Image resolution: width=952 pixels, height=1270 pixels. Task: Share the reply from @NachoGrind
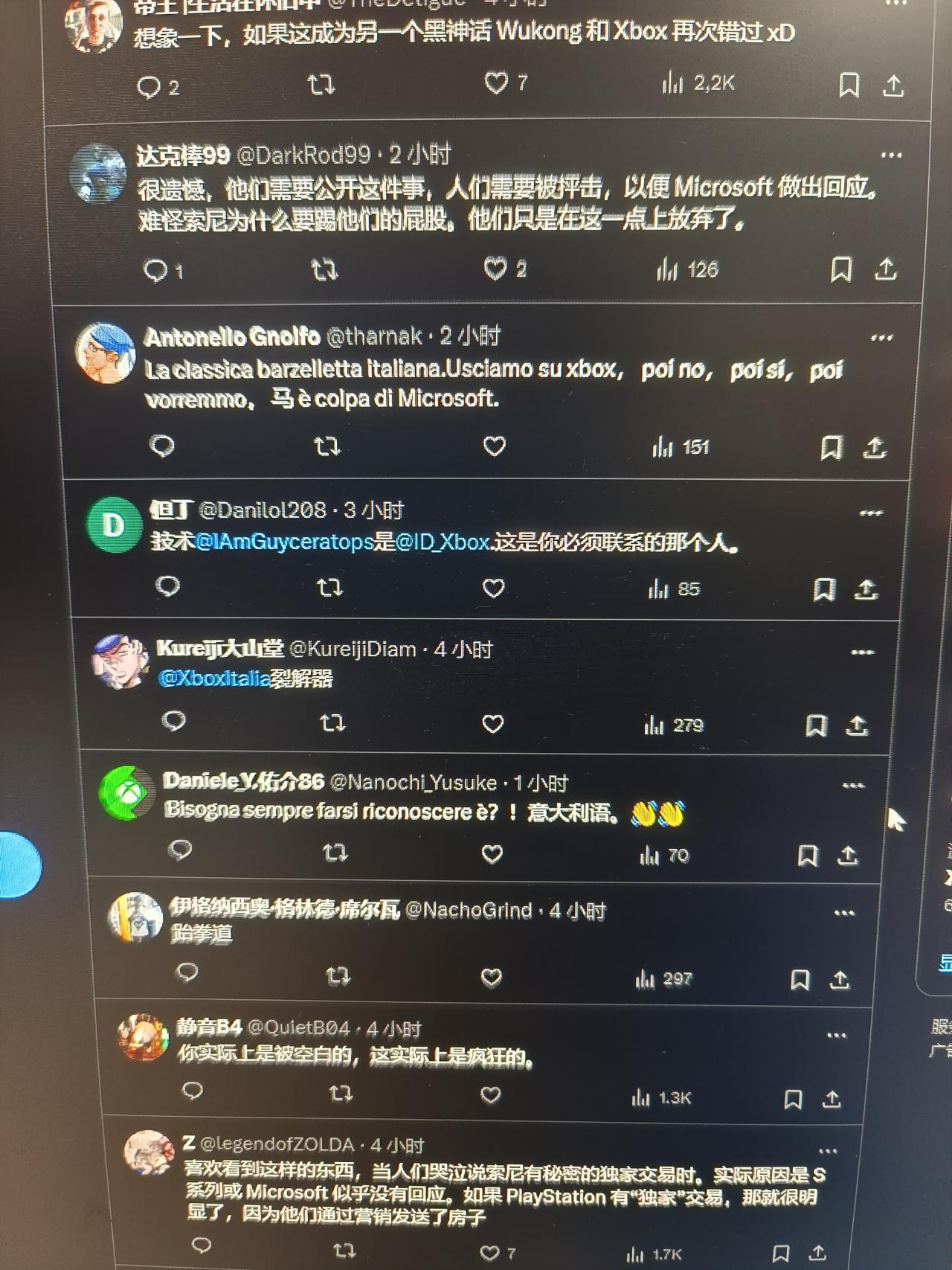pyautogui.click(x=840, y=979)
